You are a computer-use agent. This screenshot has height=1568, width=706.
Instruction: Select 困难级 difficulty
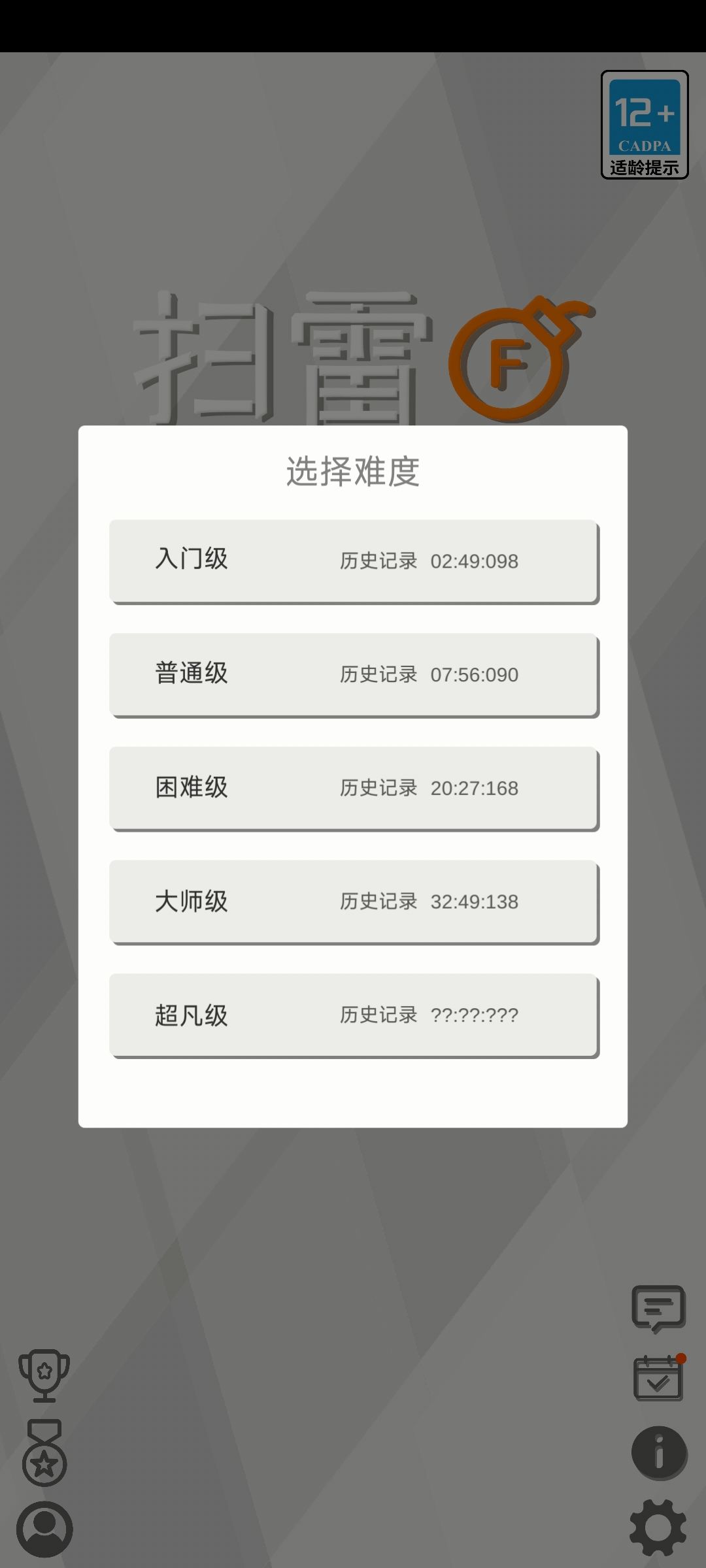click(x=353, y=789)
